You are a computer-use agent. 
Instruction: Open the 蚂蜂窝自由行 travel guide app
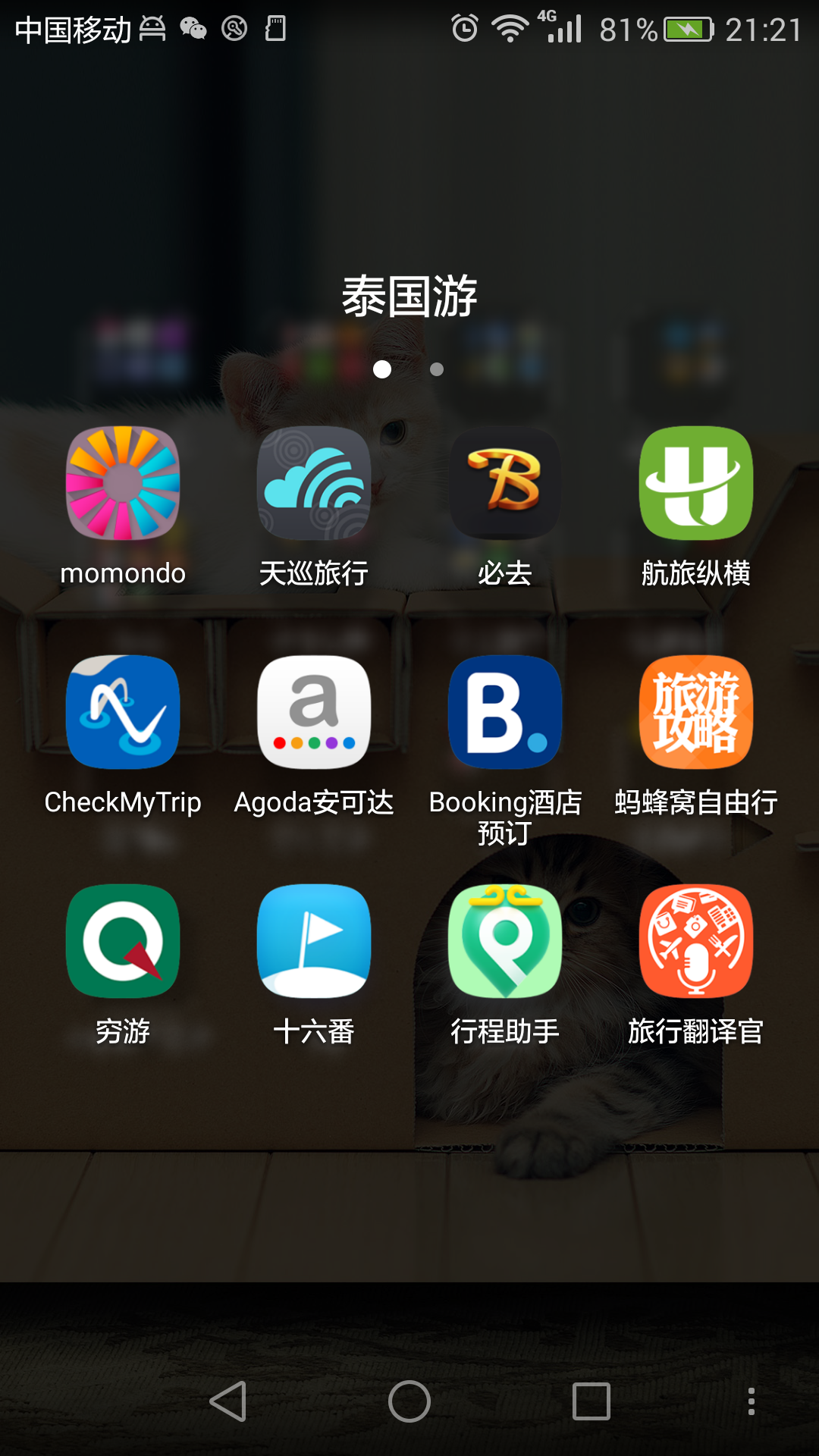[695, 713]
